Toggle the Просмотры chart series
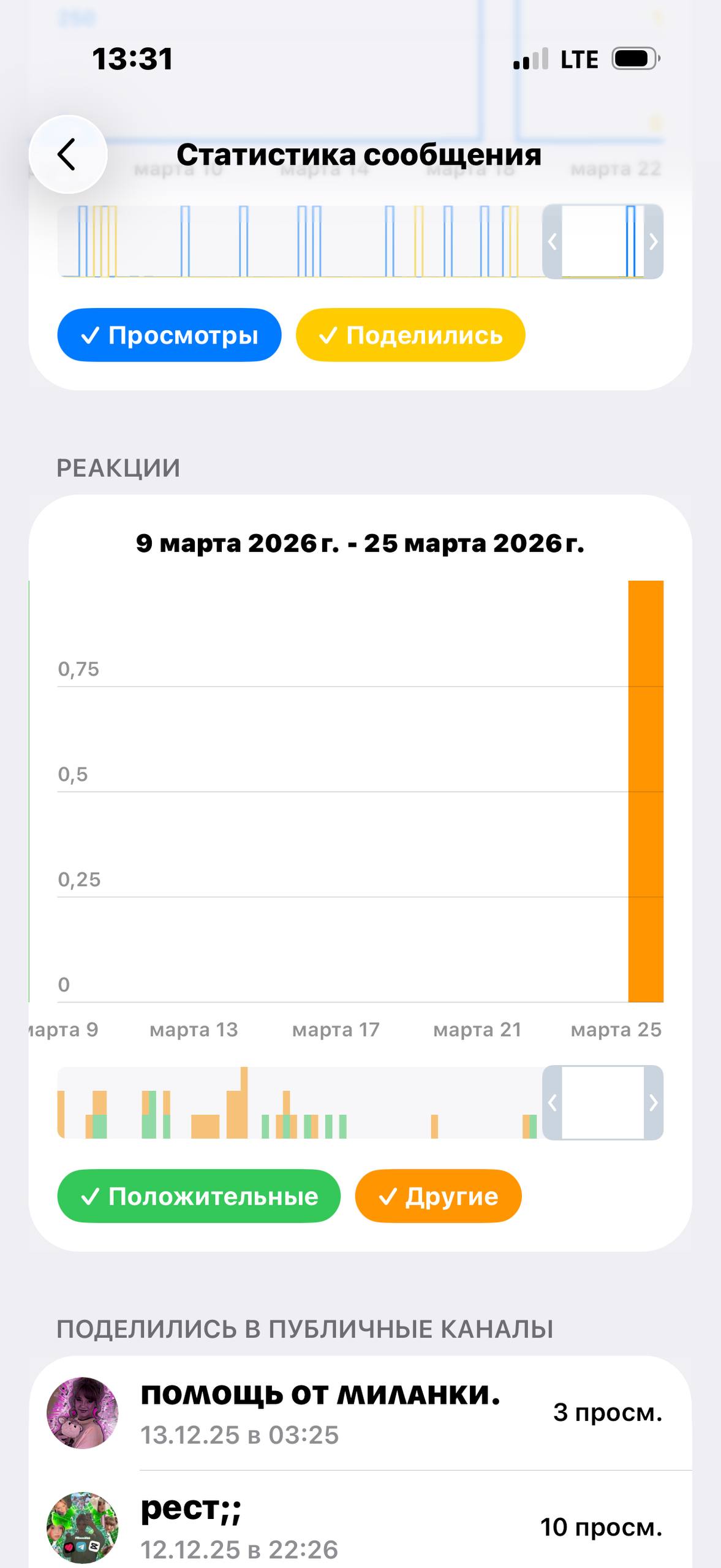The height and width of the screenshot is (1568, 721). tap(169, 335)
